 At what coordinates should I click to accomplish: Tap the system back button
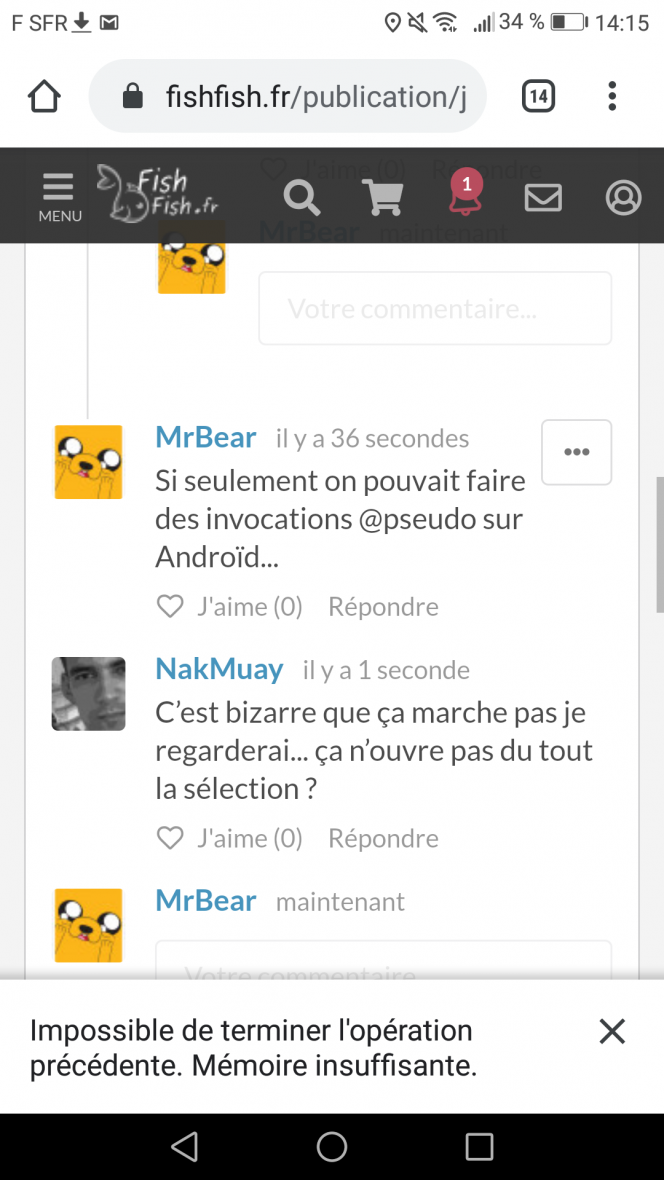184,1146
